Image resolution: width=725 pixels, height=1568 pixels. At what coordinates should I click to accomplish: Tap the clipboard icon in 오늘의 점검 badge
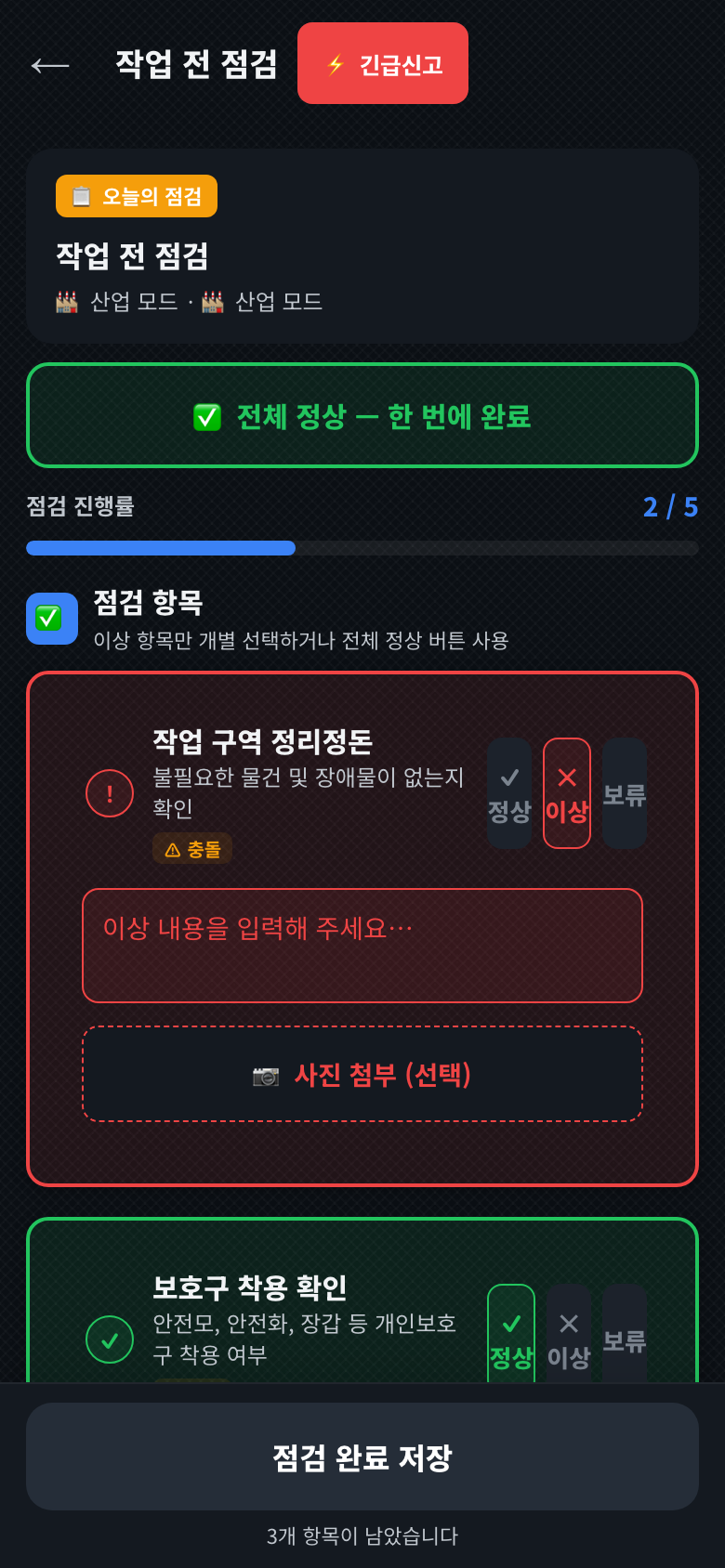point(81,196)
